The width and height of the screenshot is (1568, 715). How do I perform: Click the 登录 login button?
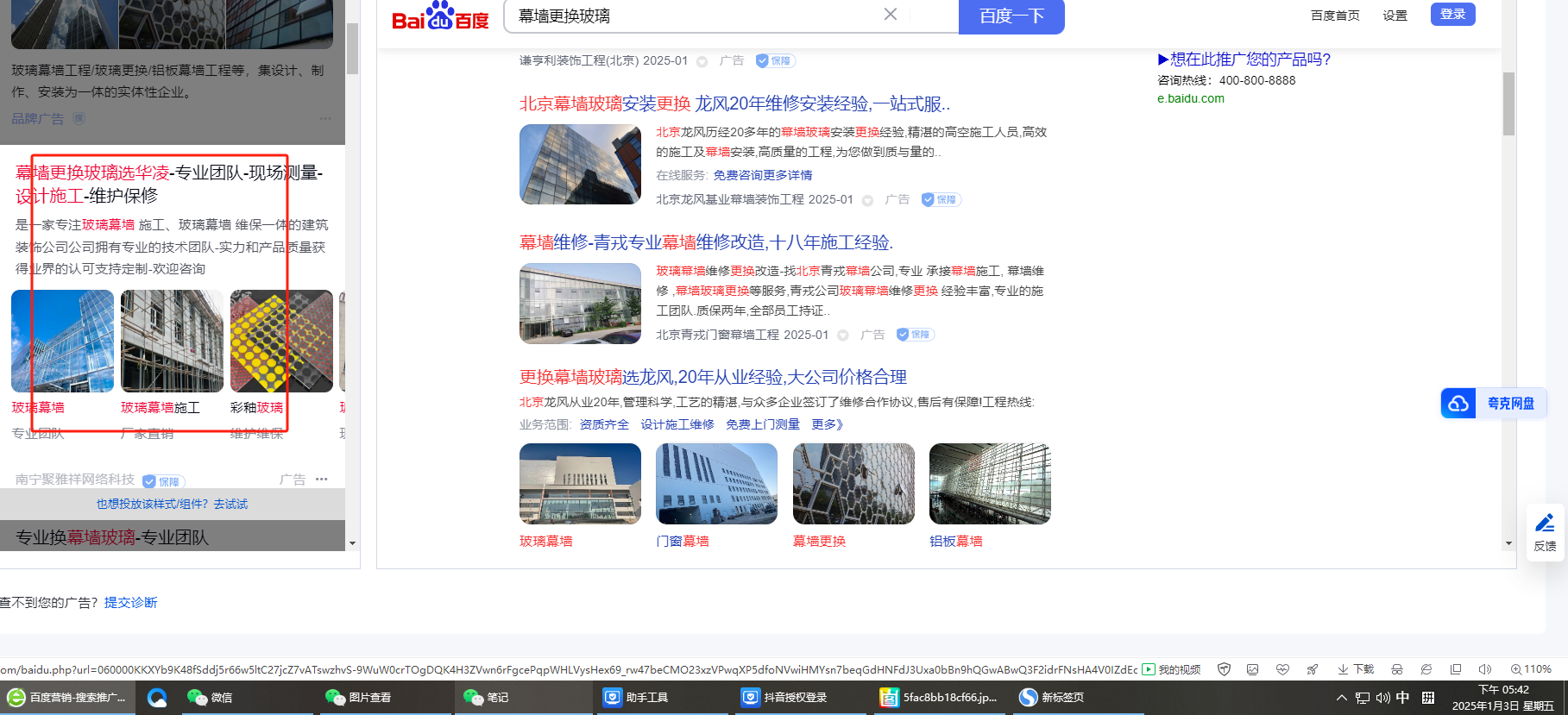[1452, 14]
